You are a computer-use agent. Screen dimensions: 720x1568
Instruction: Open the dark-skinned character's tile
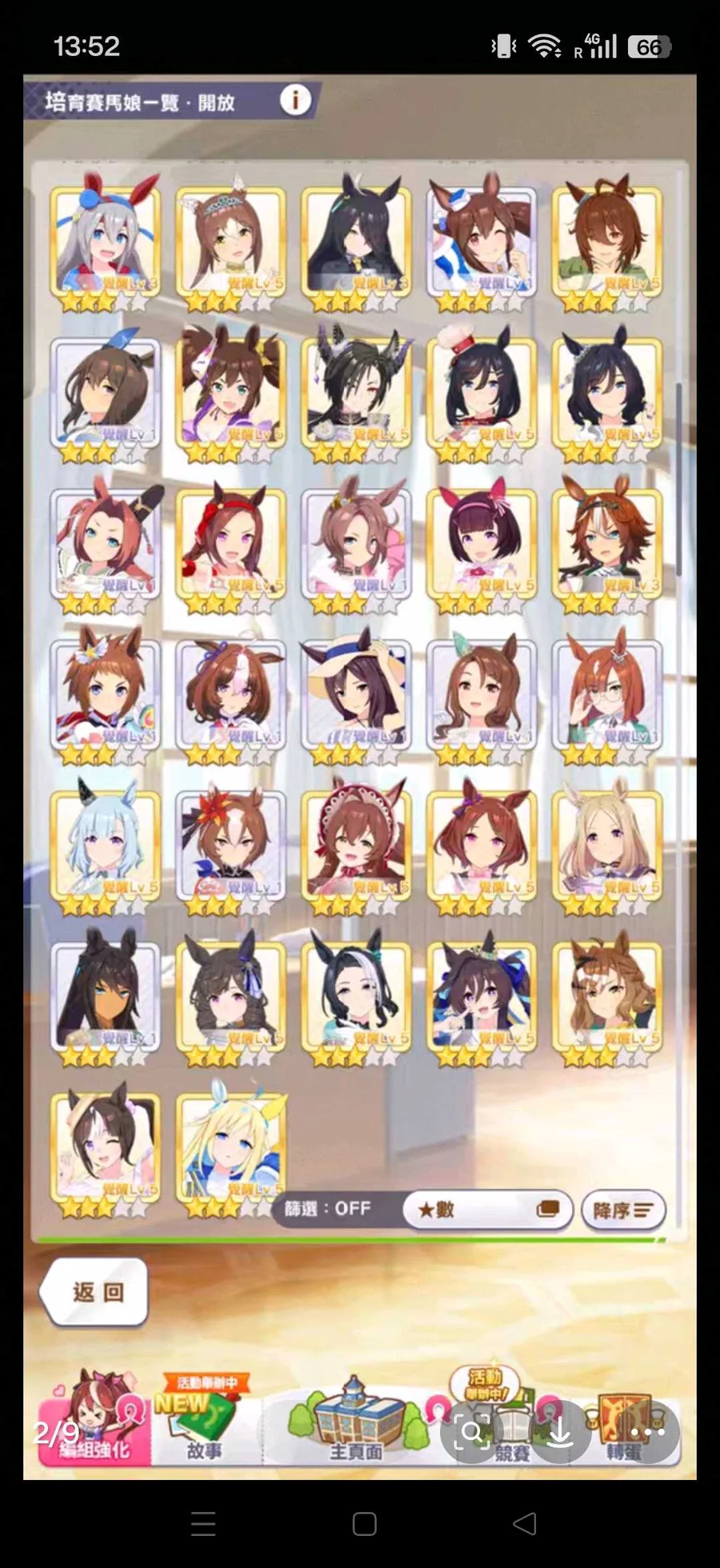106,997
